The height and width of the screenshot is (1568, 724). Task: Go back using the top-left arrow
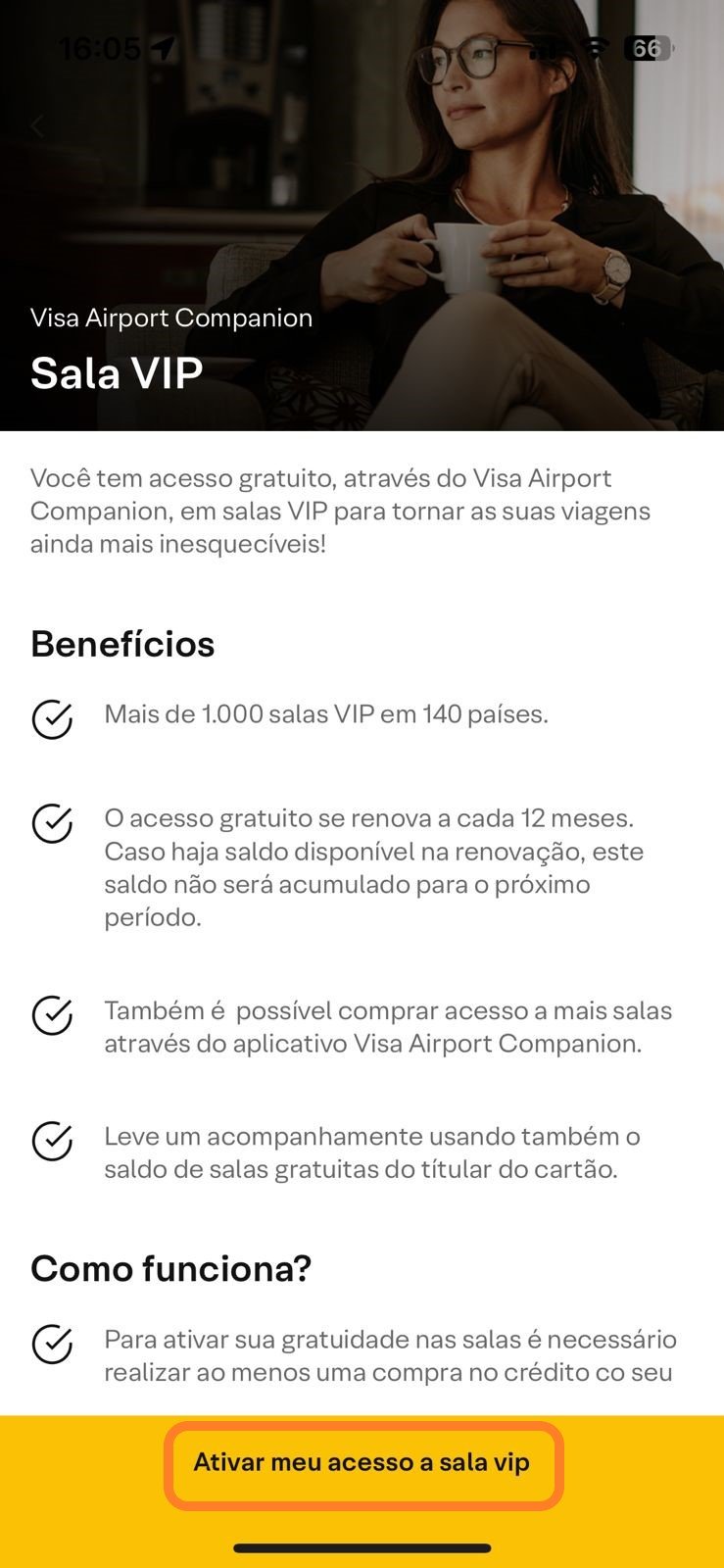tap(38, 126)
